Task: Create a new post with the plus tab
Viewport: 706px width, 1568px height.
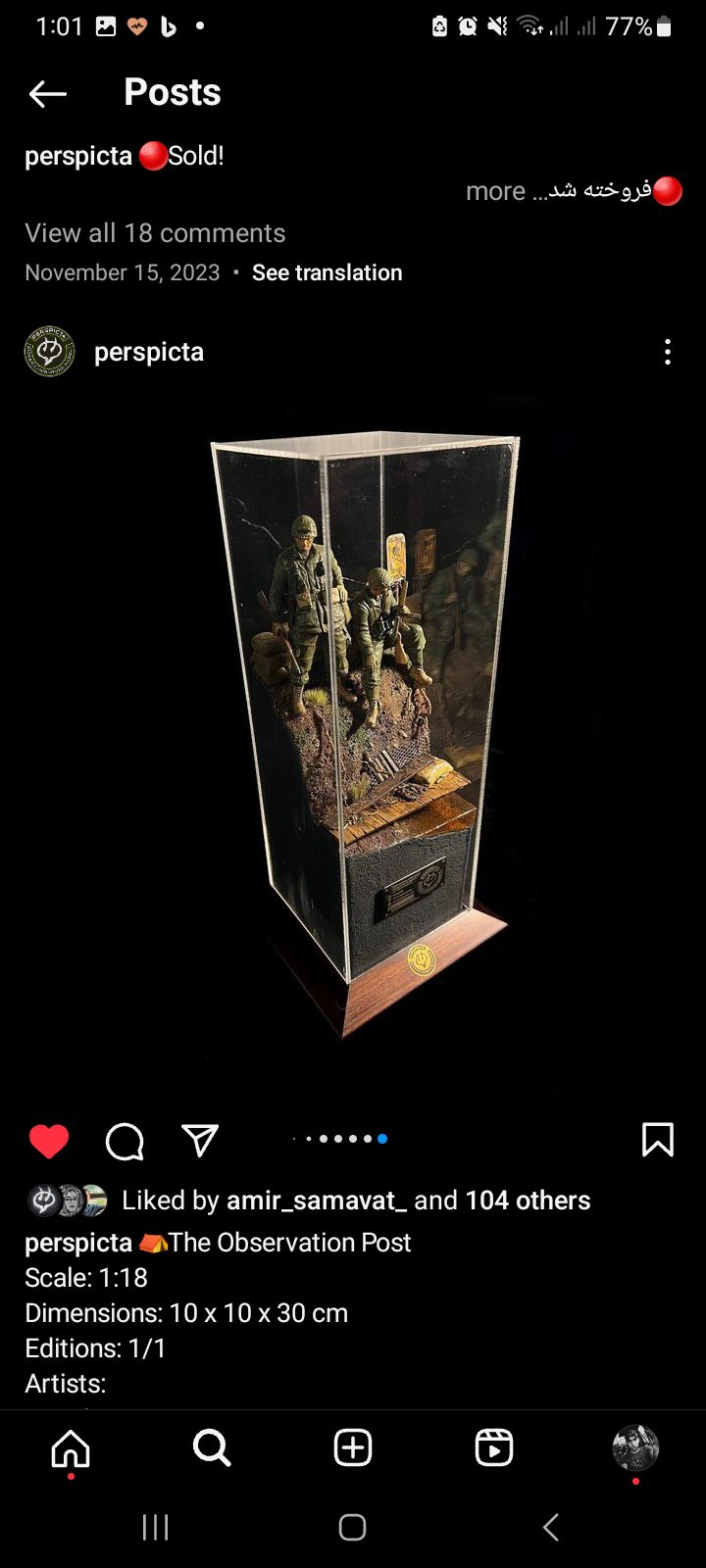Action: [x=353, y=1447]
